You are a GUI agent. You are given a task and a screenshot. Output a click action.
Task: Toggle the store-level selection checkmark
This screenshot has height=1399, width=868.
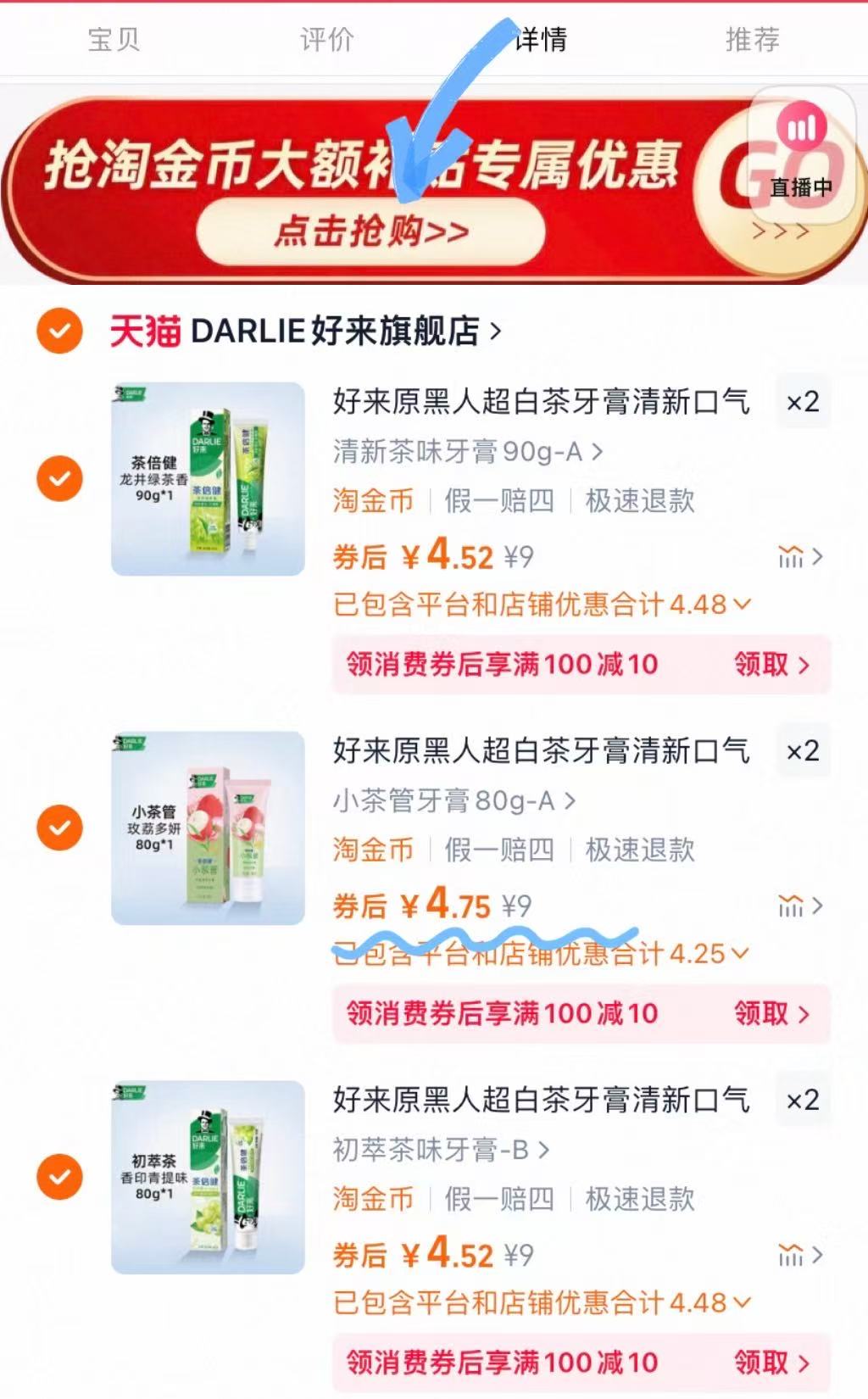click(x=59, y=331)
